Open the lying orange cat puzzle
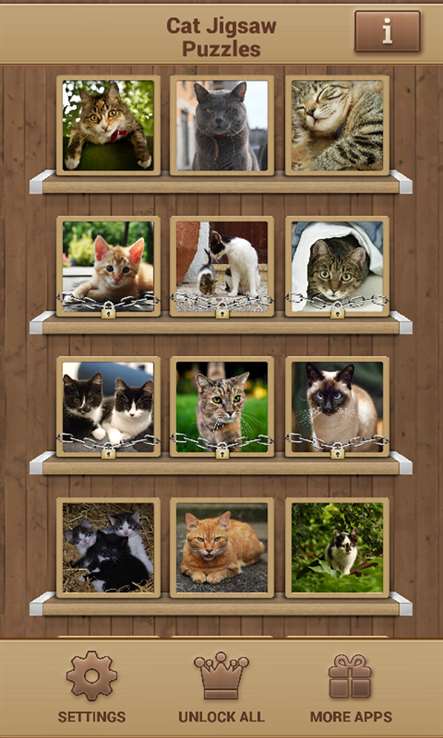The height and width of the screenshot is (738, 443). click(x=222, y=548)
